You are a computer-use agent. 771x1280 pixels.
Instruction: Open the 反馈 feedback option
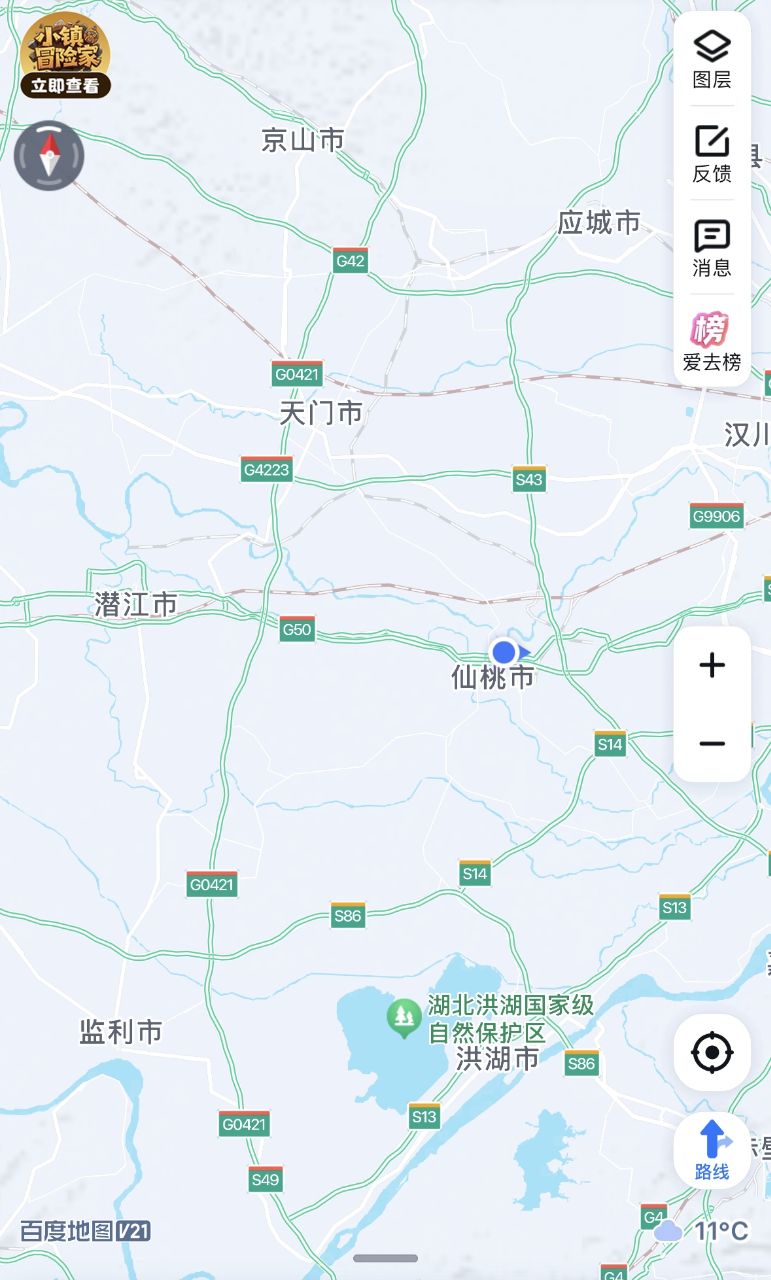(712, 152)
